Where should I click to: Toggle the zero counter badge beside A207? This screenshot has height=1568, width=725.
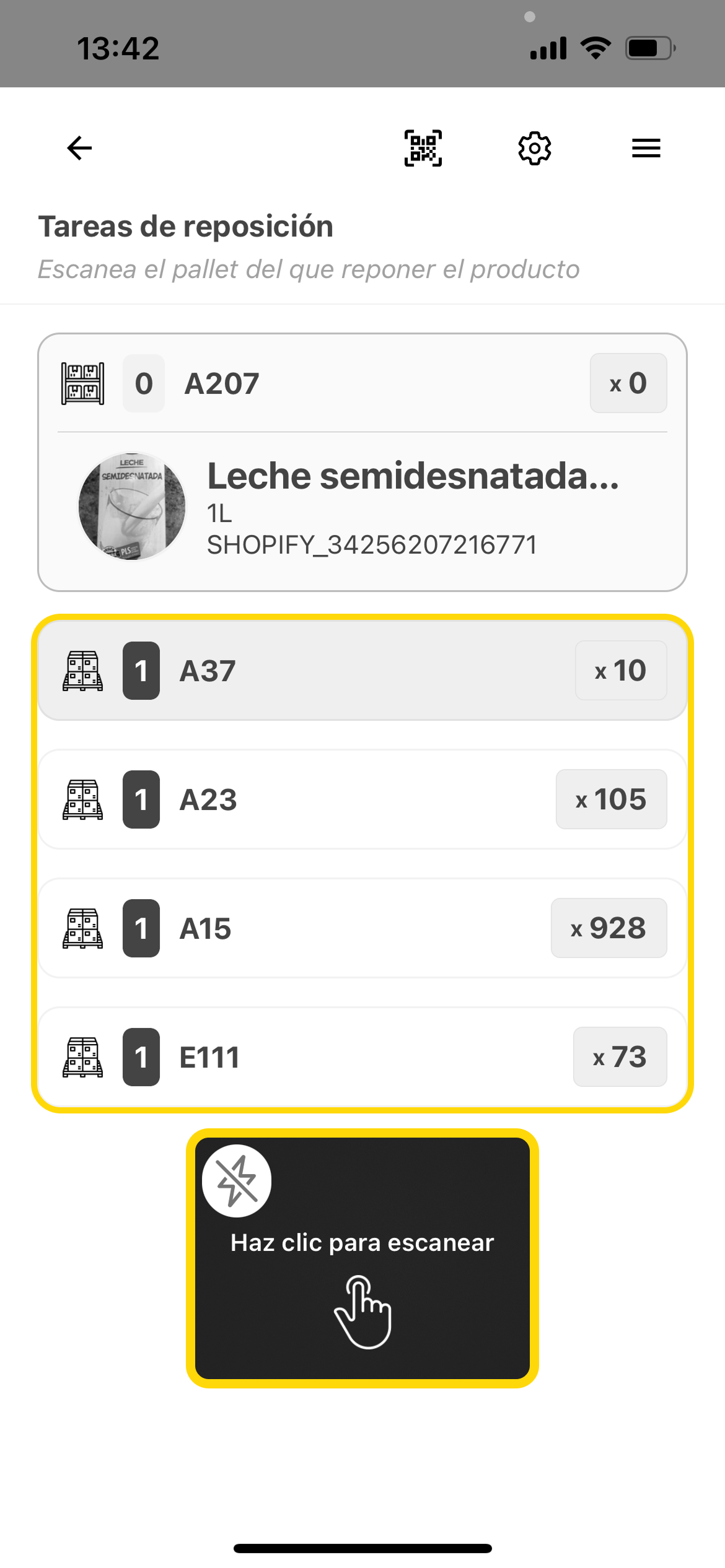(143, 383)
